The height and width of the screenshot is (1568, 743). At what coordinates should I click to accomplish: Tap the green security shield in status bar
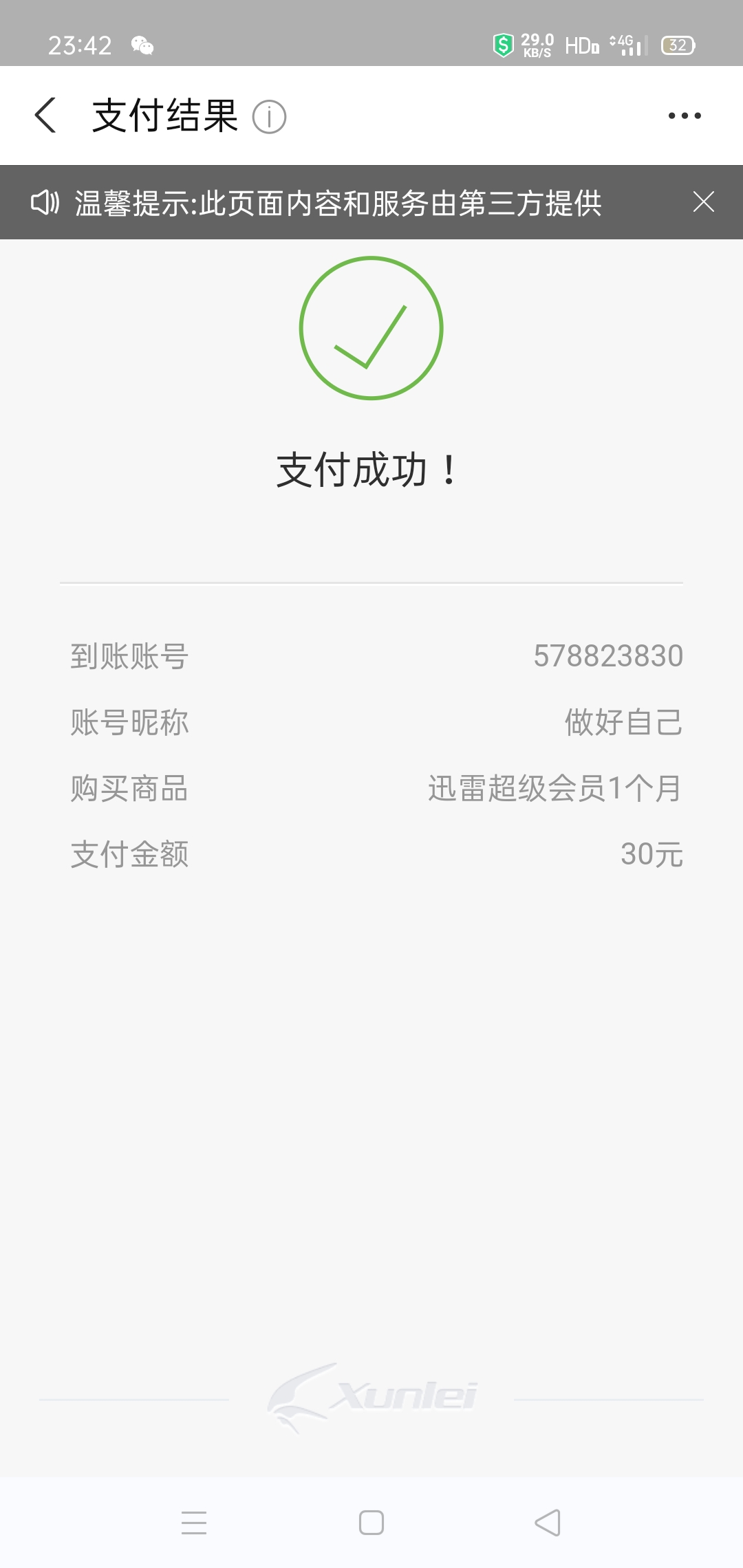click(x=502, y=45)
